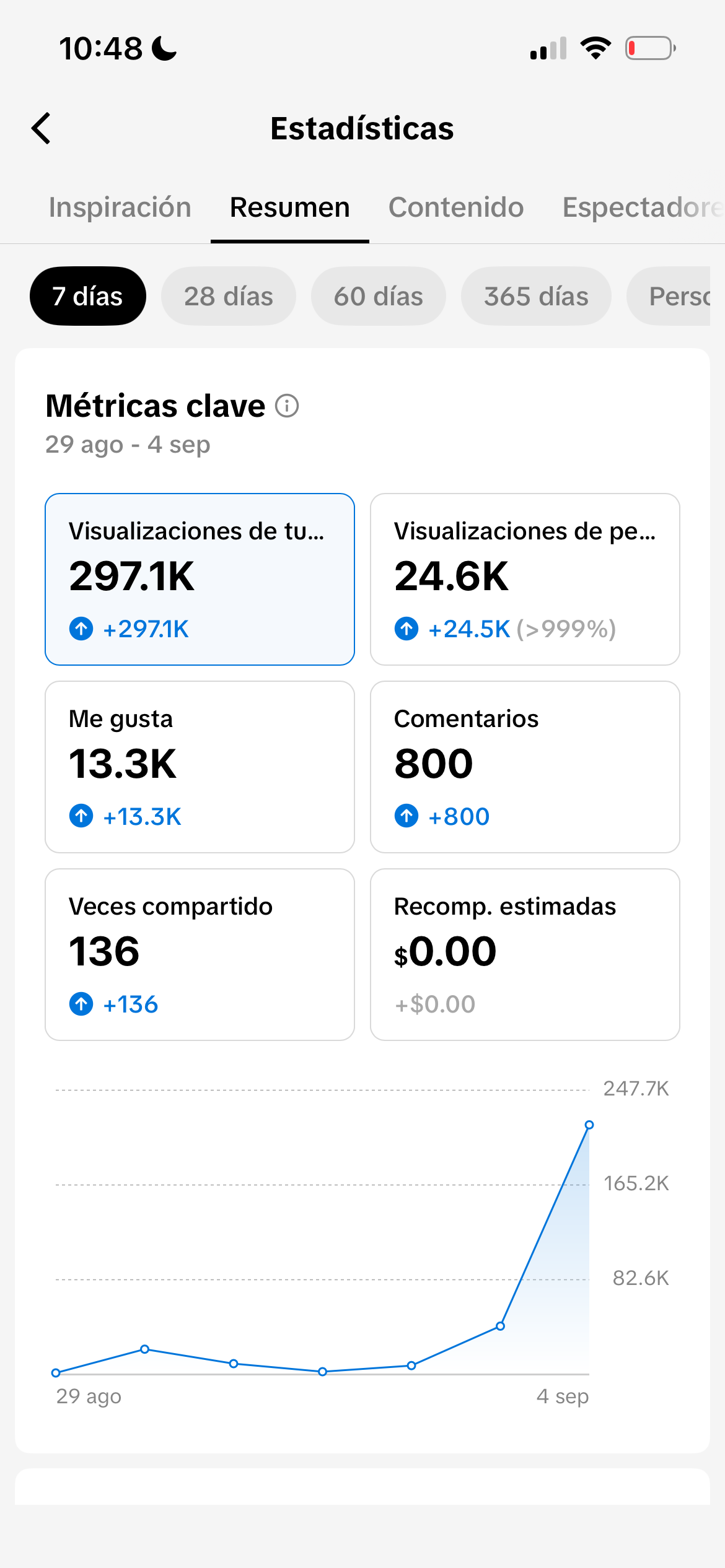This screenshot has height=1568, width=725.
Task: Tap the 4 sep chart data point
Action: pyautogui.click(x=589, y=1125)
